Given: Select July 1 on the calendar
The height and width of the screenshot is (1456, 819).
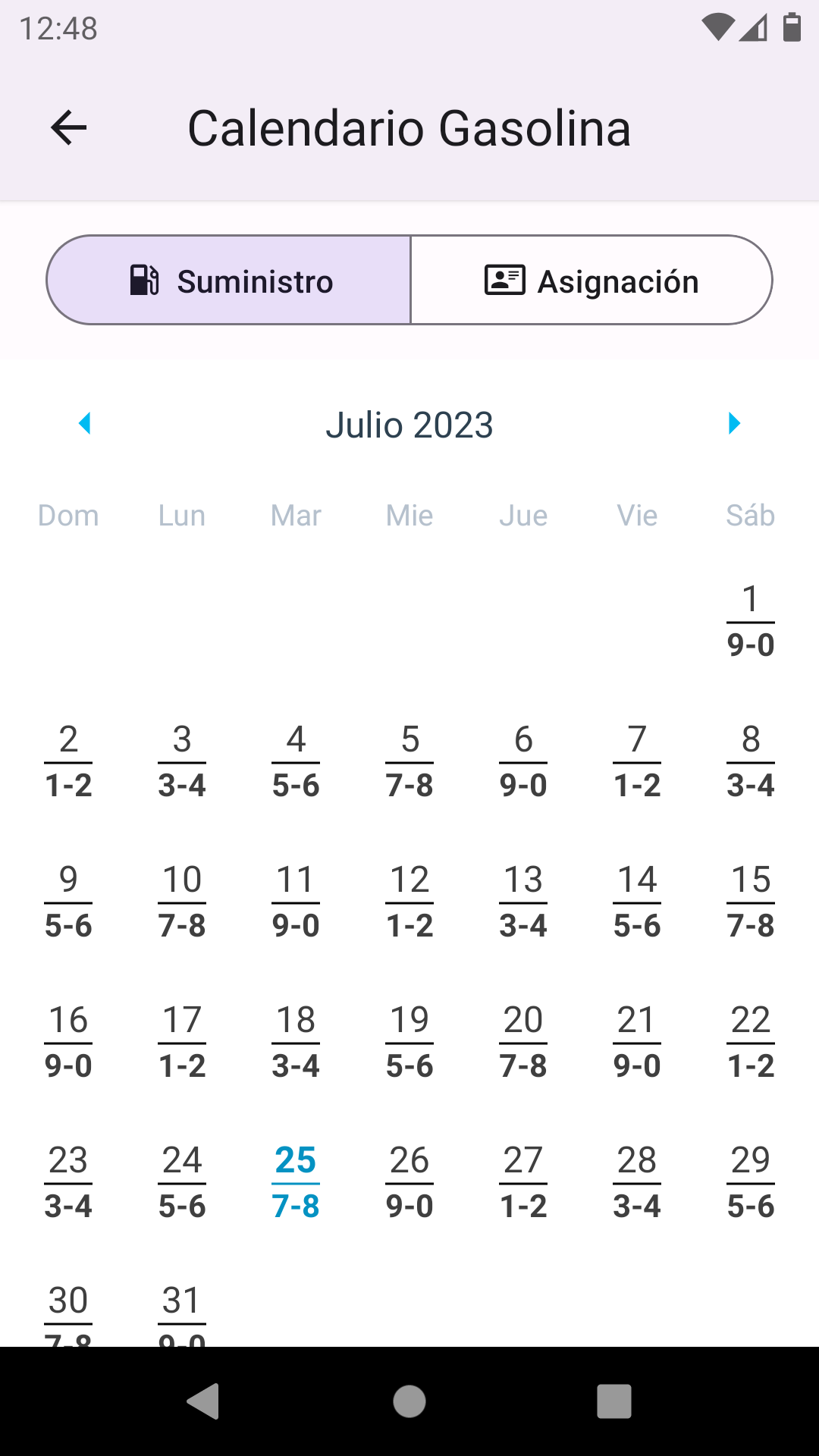Looking at the screenshot, I should [750, 621].
